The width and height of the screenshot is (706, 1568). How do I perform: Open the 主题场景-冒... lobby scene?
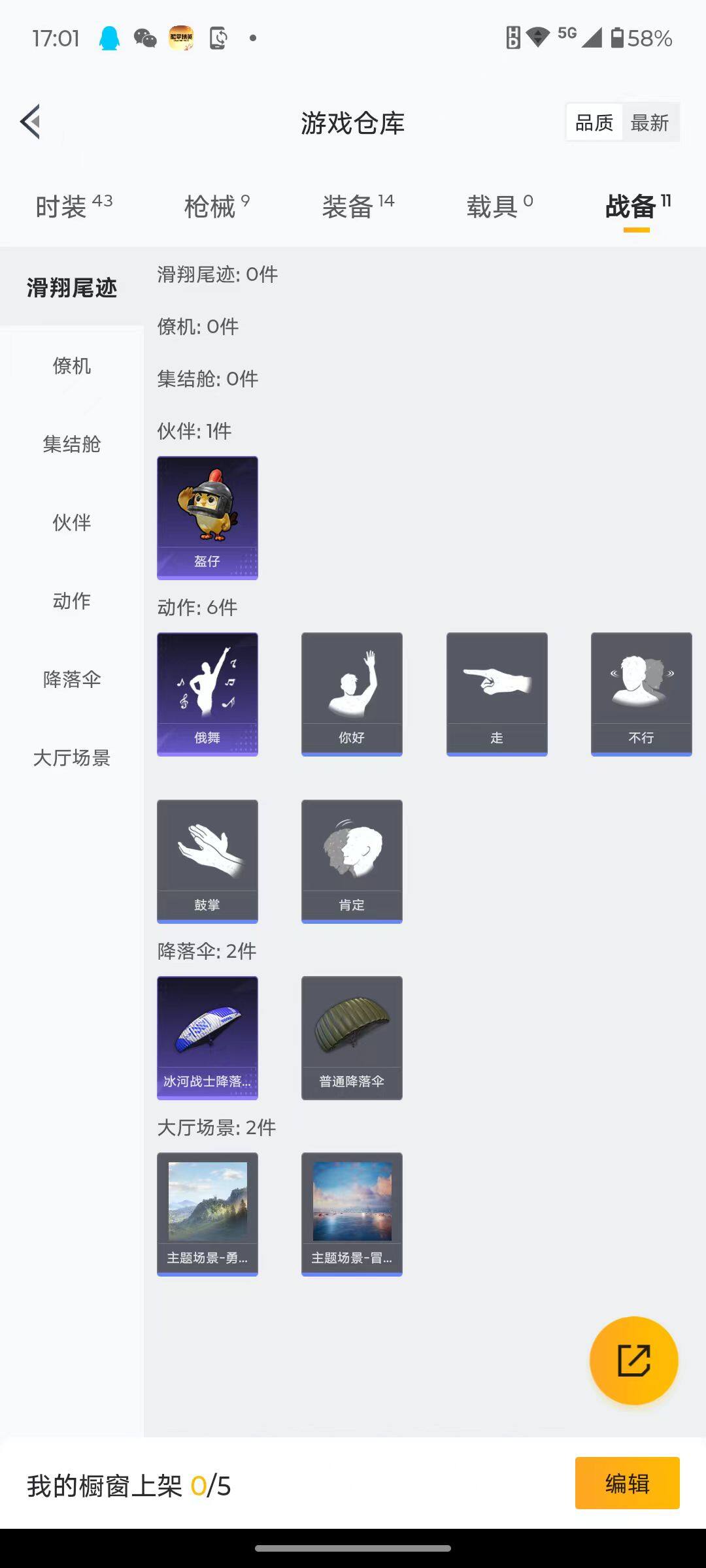pos(352,1214)
